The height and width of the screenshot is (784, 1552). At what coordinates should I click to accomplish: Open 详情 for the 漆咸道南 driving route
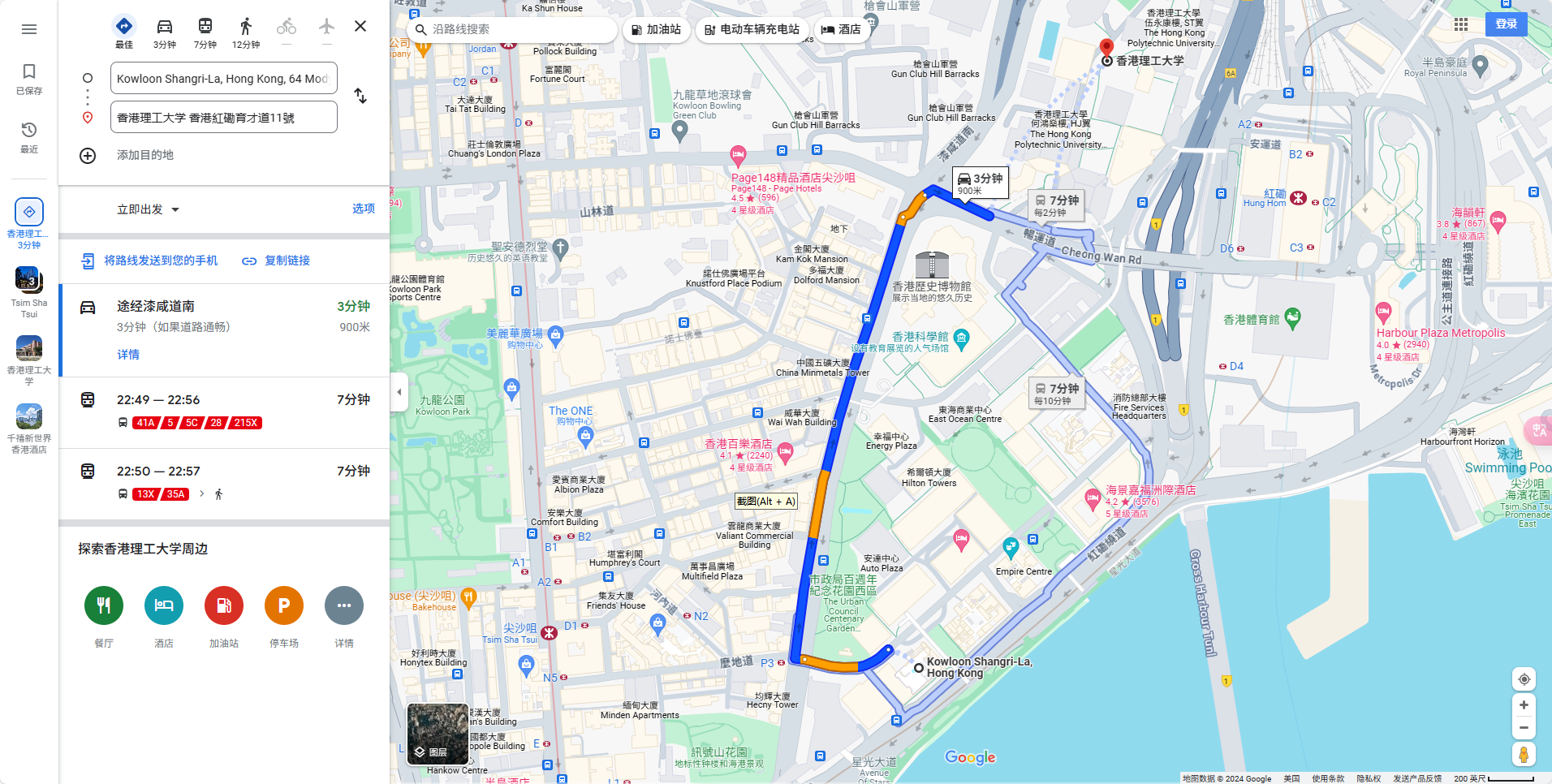128,355
